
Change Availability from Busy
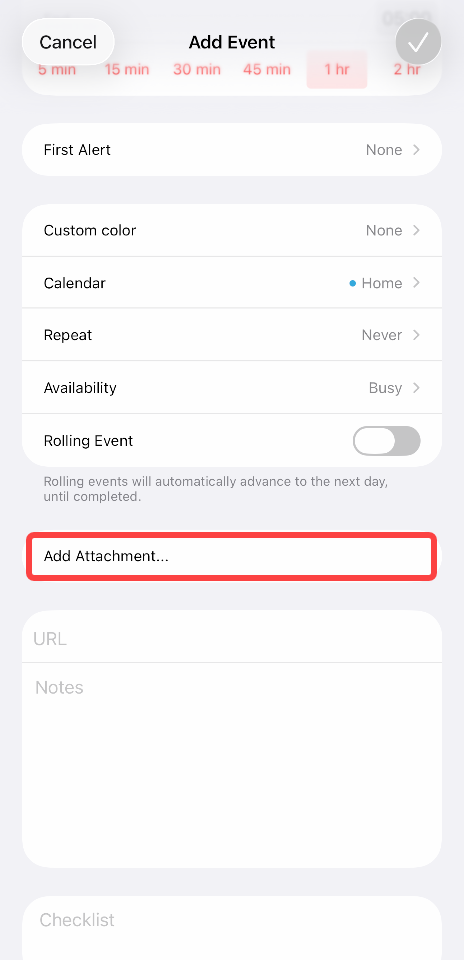point(232,388)
